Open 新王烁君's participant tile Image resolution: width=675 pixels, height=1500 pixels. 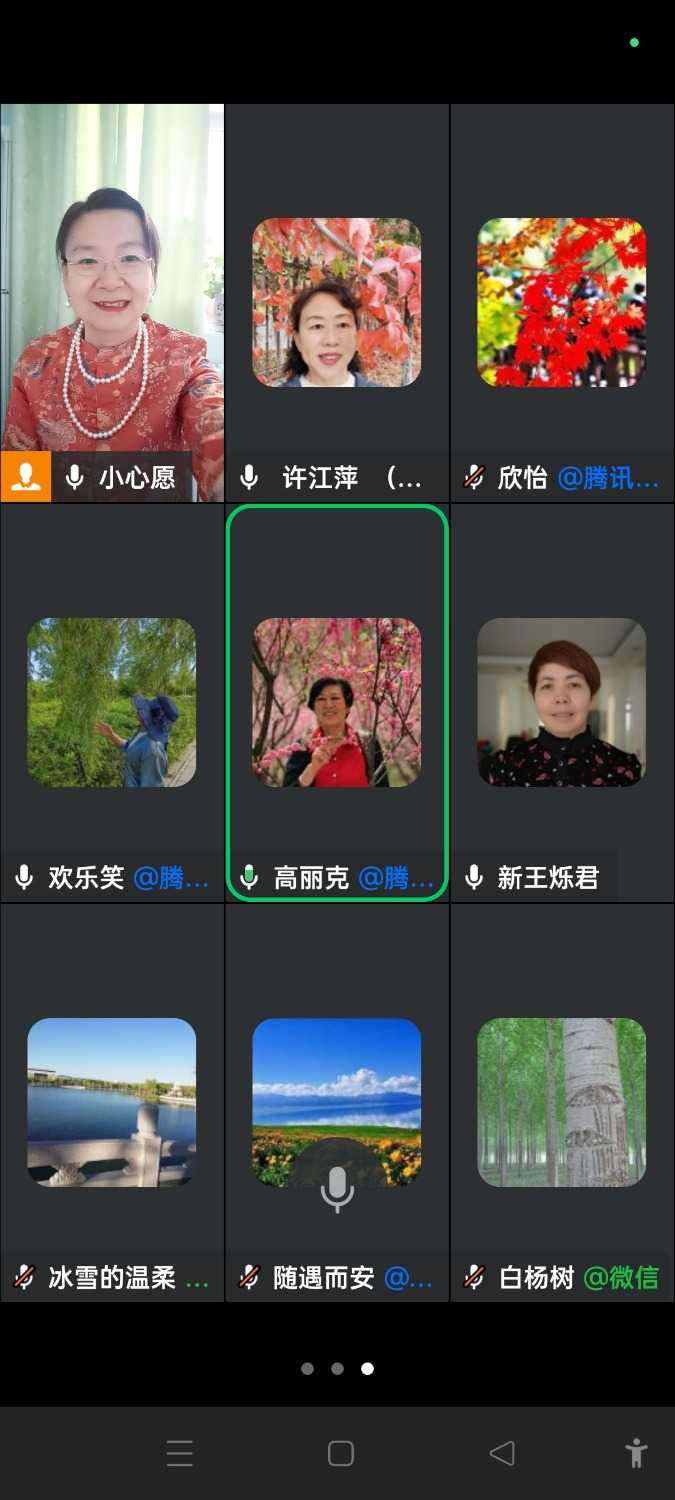[562, 702]
